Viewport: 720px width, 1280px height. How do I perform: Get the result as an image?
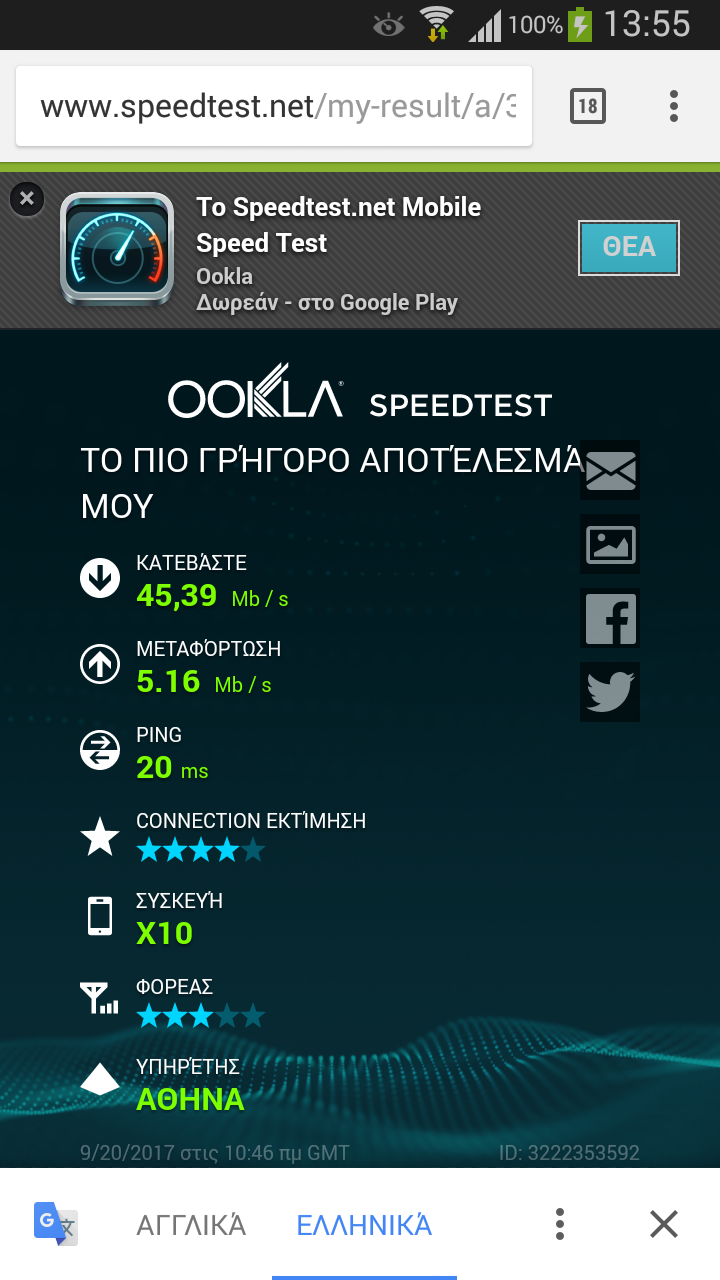pos(610,544)
